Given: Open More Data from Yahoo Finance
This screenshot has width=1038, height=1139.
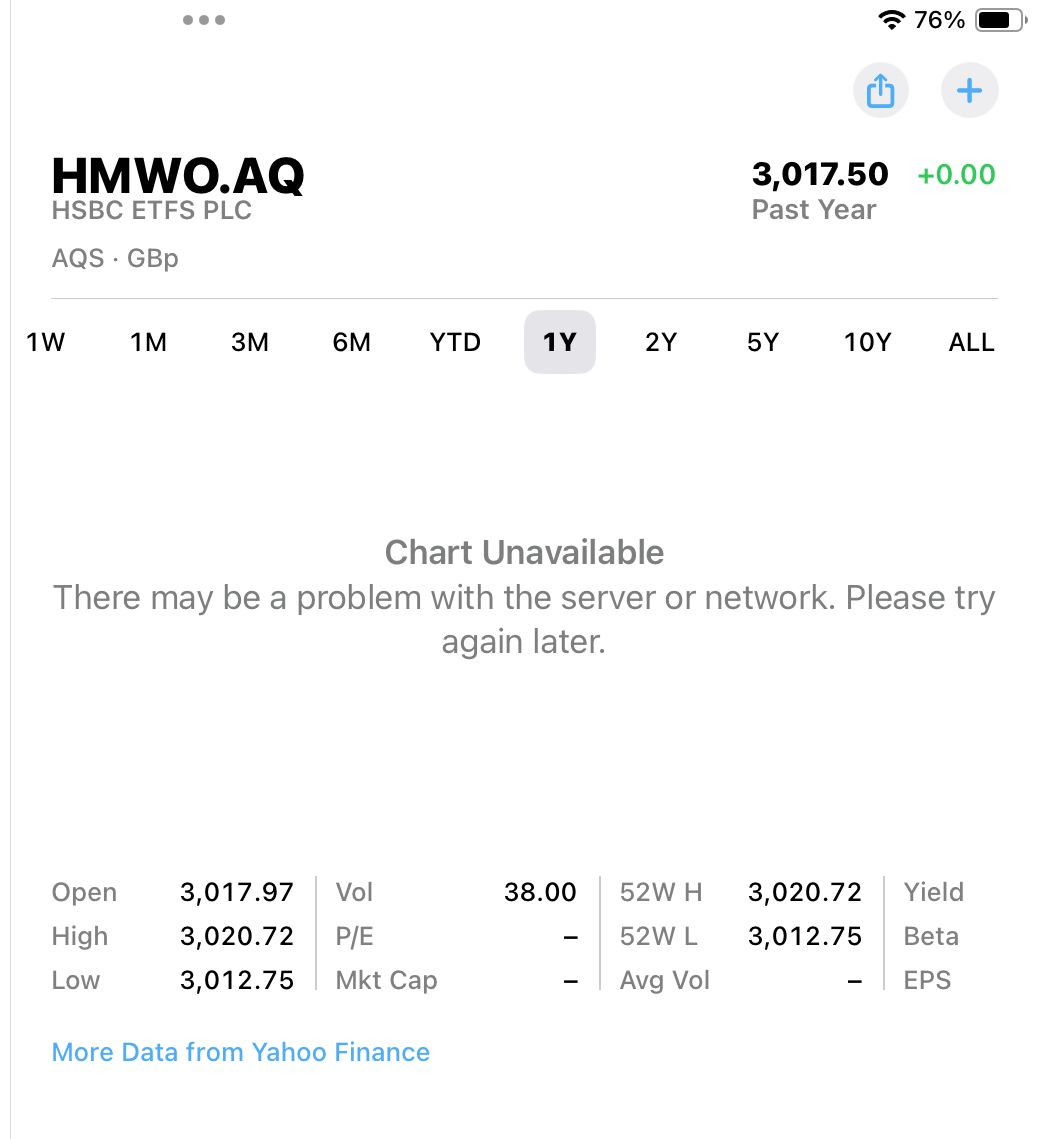Looking at the screenshot, I should tap(241, 1052).
